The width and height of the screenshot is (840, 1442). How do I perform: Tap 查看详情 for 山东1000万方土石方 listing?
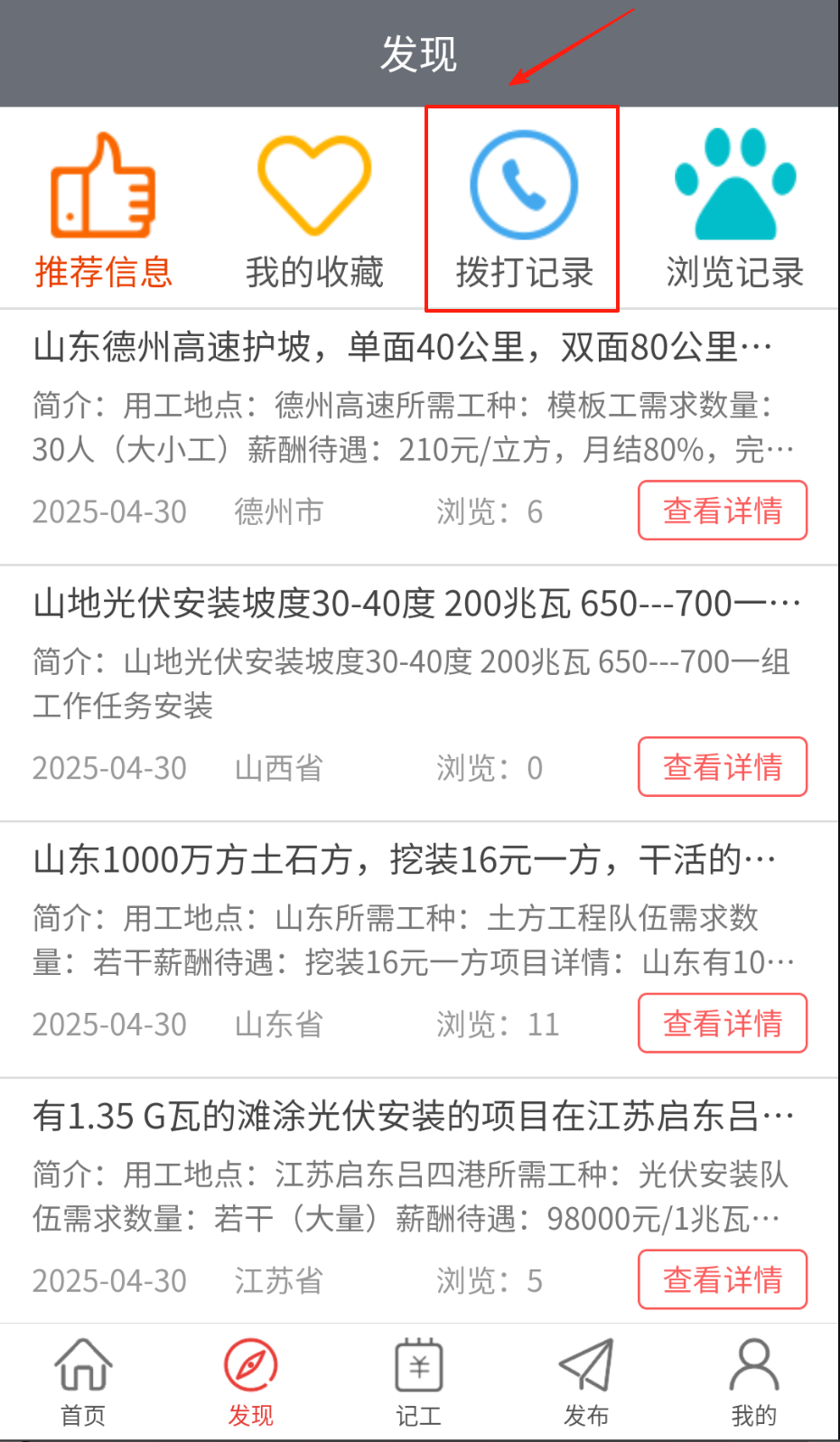[722, 1024]
